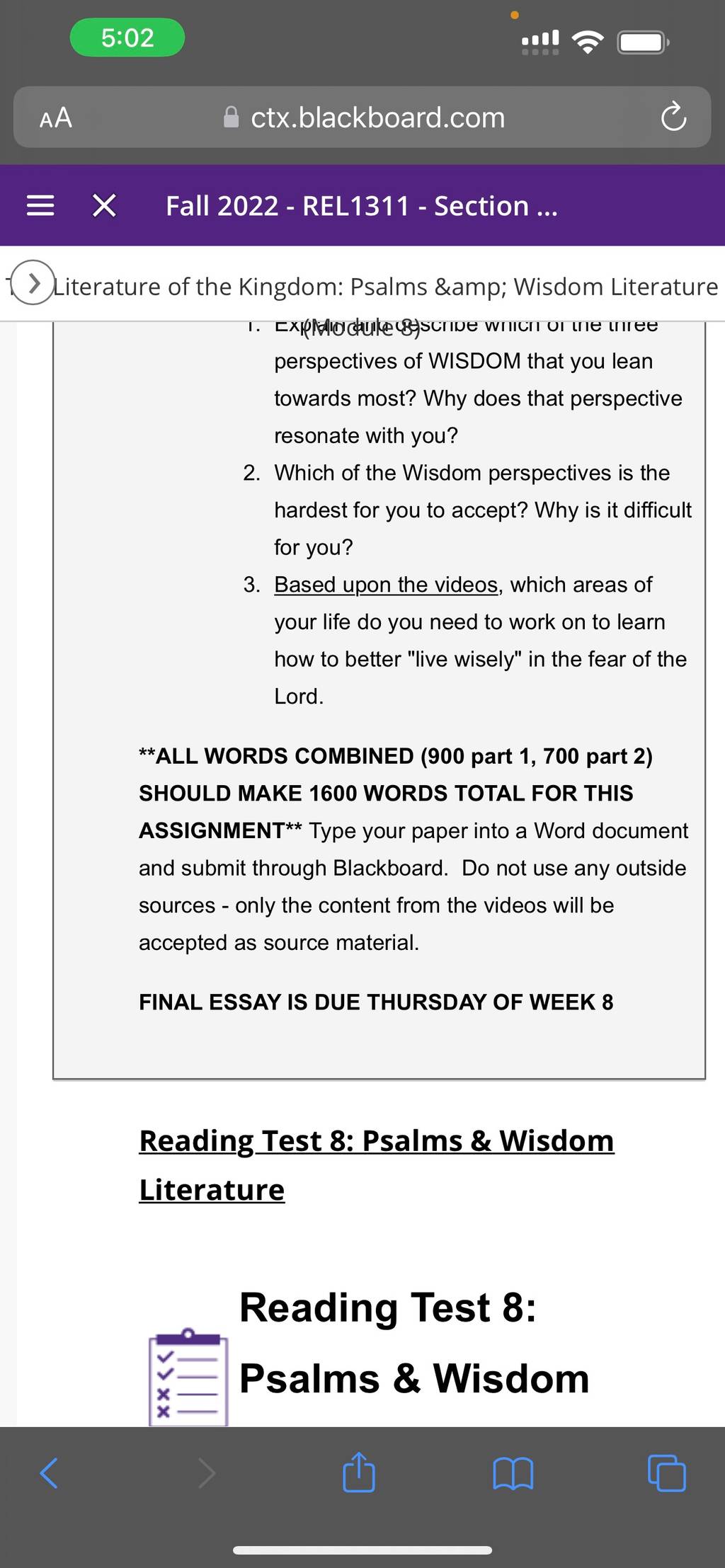Reload the Blackboard page
Image resolution: width=725 pixels, height=1568 pixels.
tap(673, 118)
